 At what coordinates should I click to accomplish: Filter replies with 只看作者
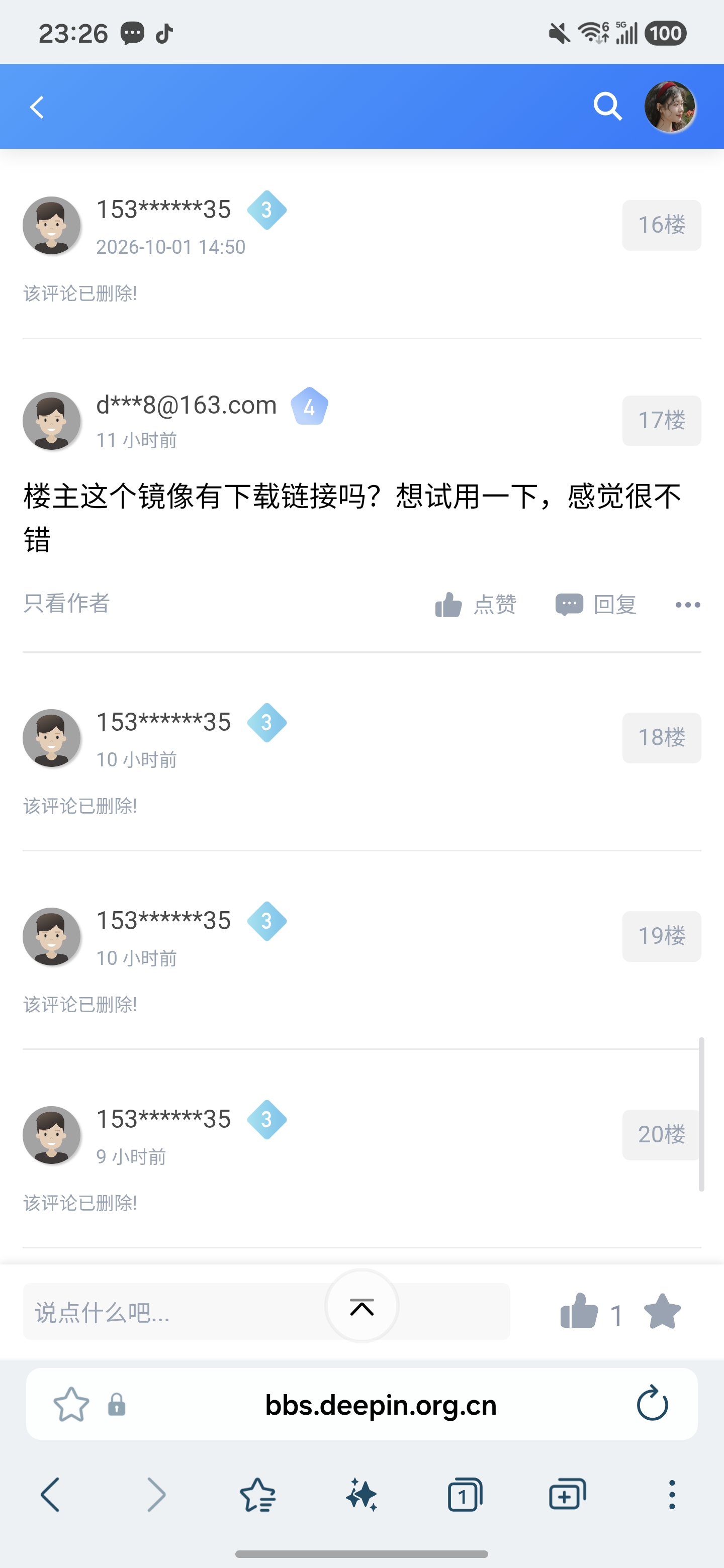click(x=66, y=603)
